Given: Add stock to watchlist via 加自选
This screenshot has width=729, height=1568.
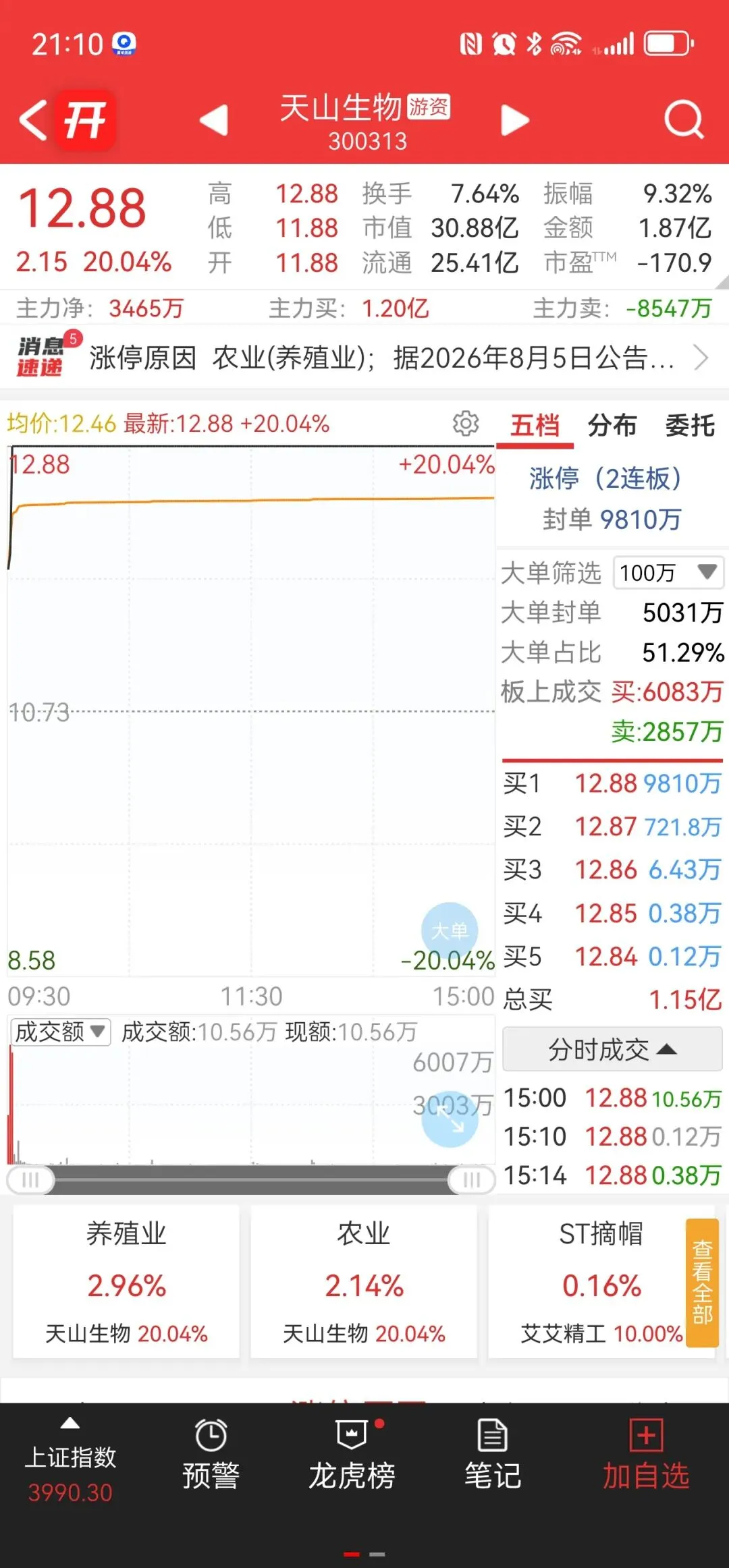Looking at the screenshot, I should click(646, 1454).
